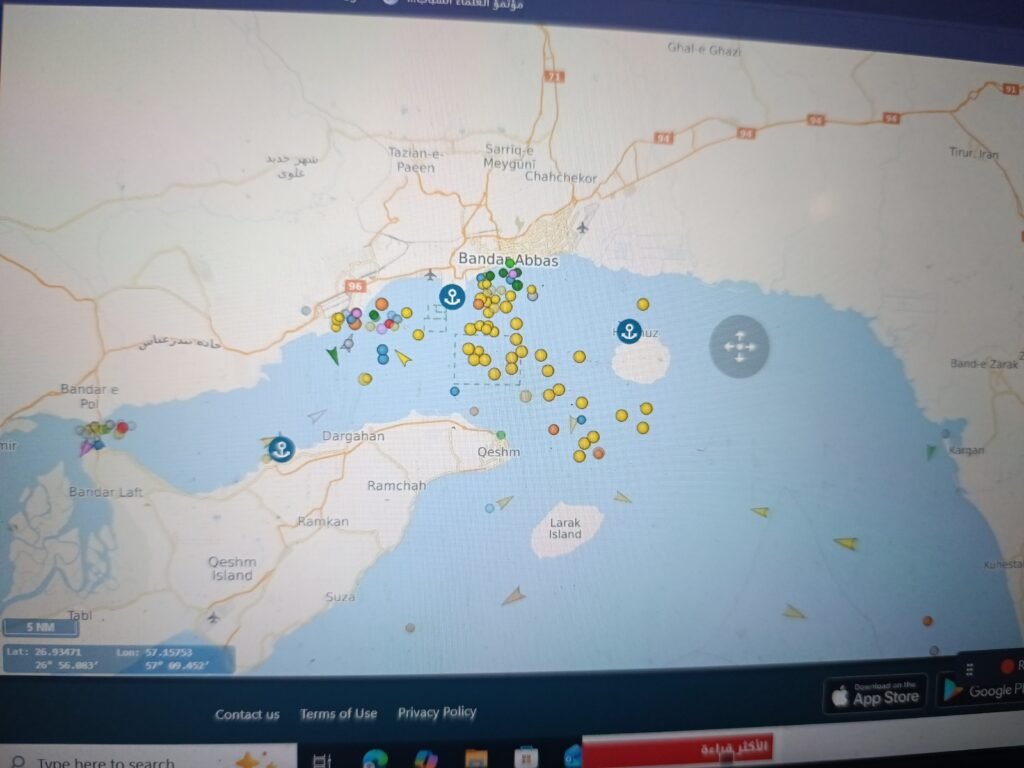Open the Terms of Use link

[x=338, y=713]
